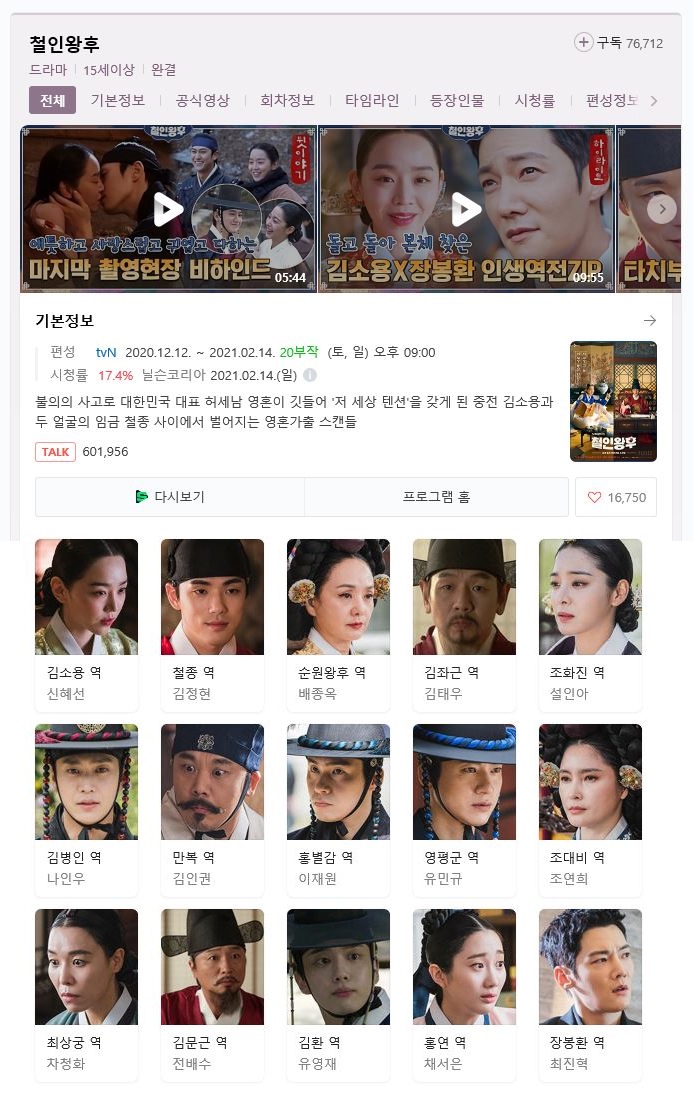Screen dimensions: 693x1094
Task: Go to the 등장인물 tab
Action: 457,100
